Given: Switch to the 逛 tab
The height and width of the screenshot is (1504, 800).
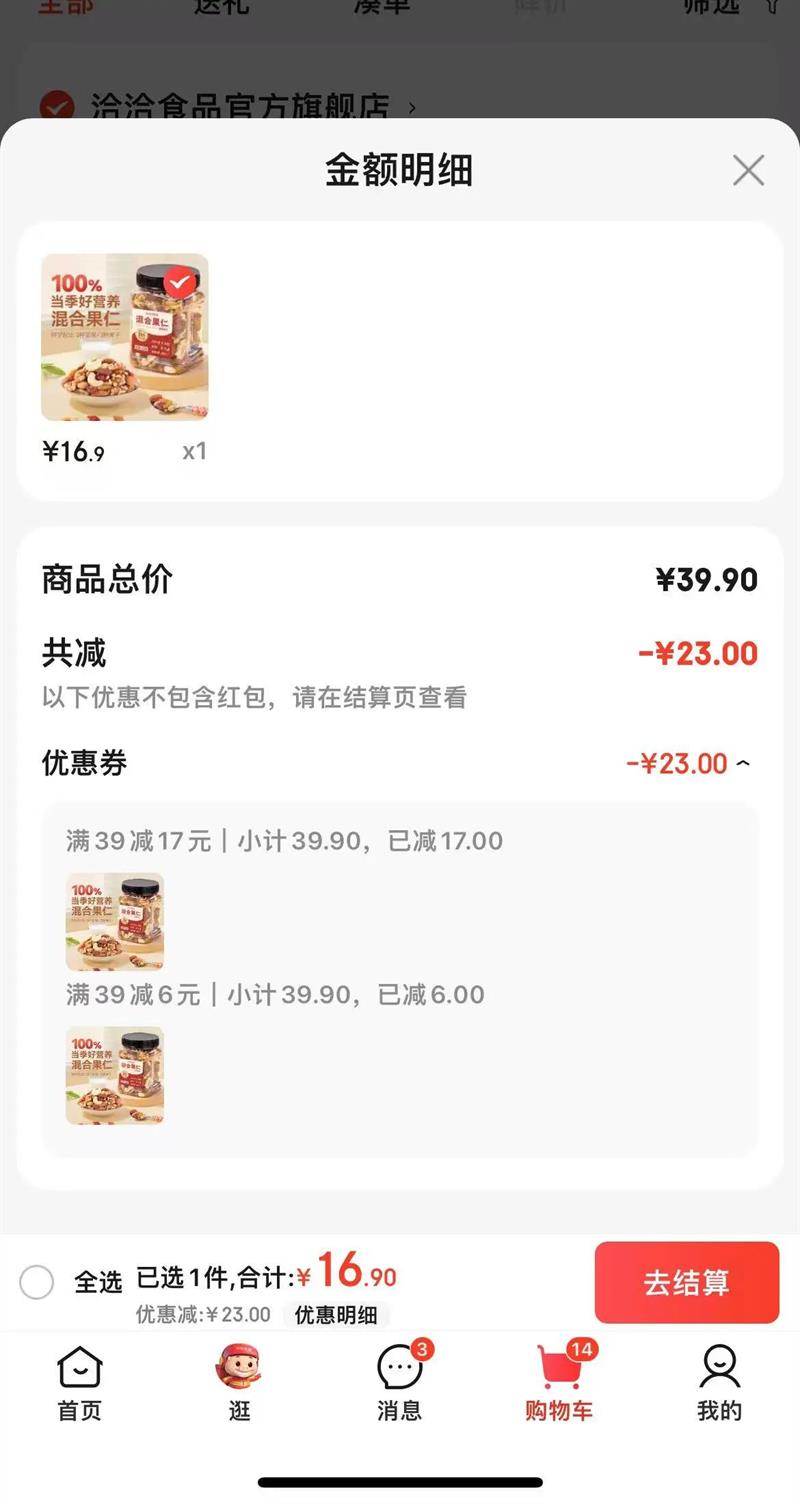Looking at the screenshot, I should tap(240, 1384).
